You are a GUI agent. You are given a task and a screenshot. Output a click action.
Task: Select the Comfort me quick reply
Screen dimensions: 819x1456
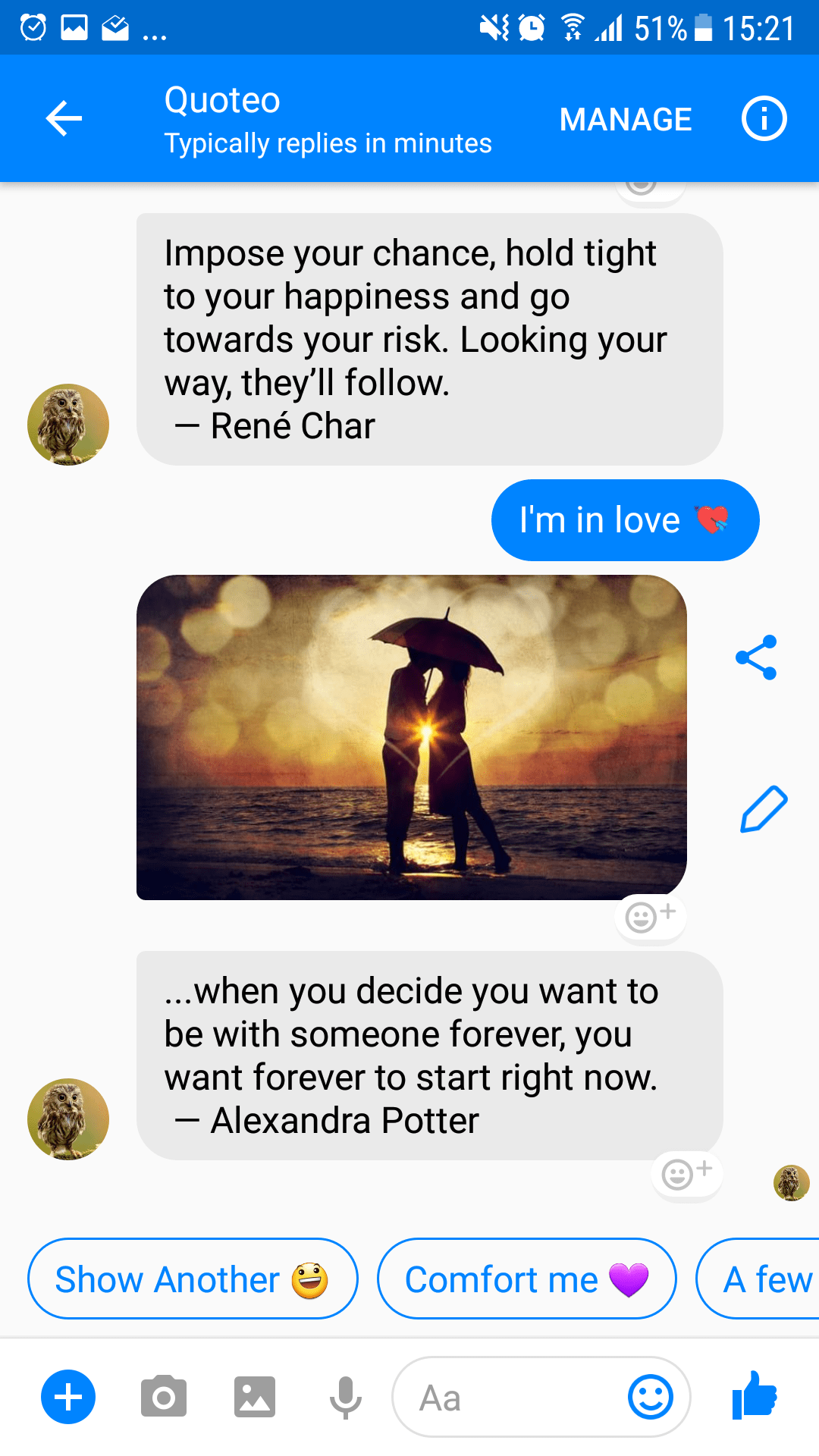tap(526, 1279)
